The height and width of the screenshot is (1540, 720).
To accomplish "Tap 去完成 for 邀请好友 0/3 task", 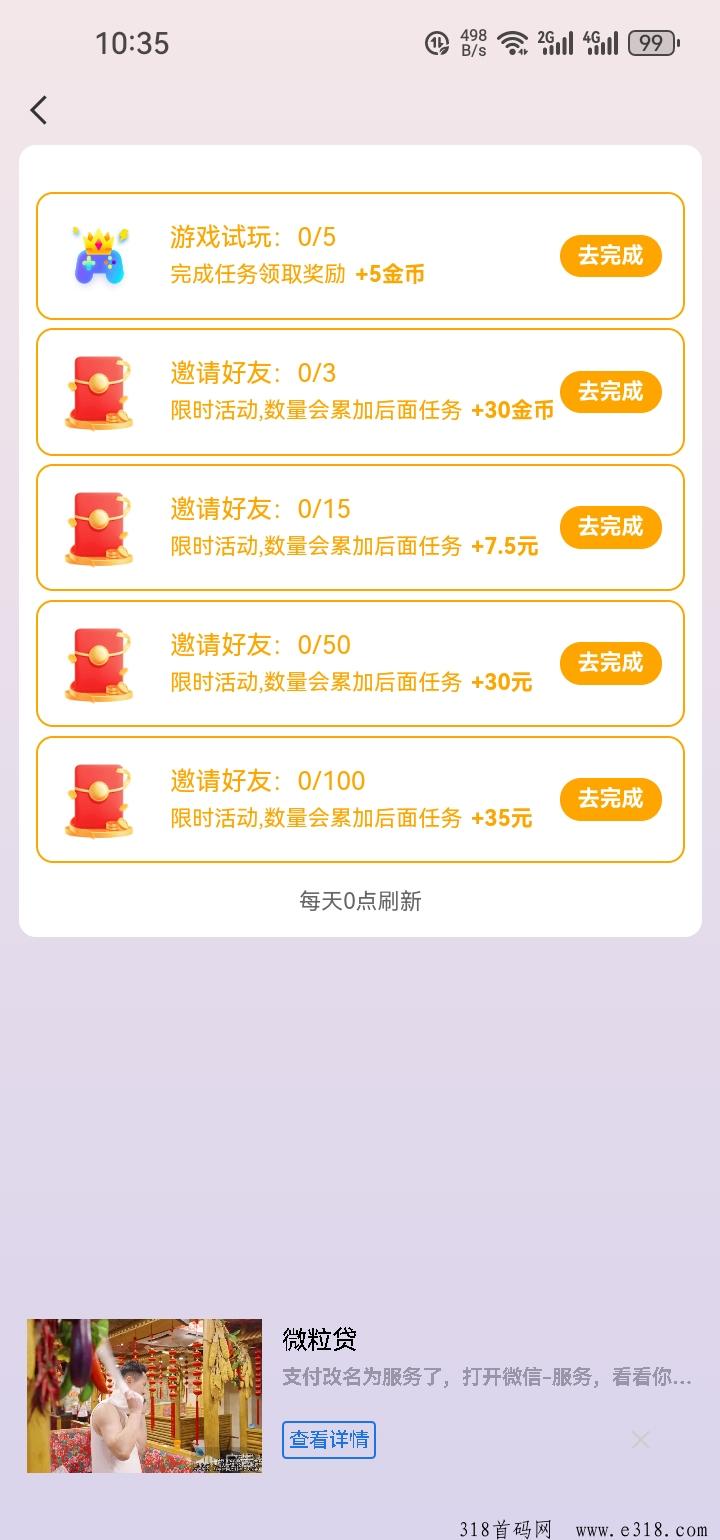I will 610,392.
